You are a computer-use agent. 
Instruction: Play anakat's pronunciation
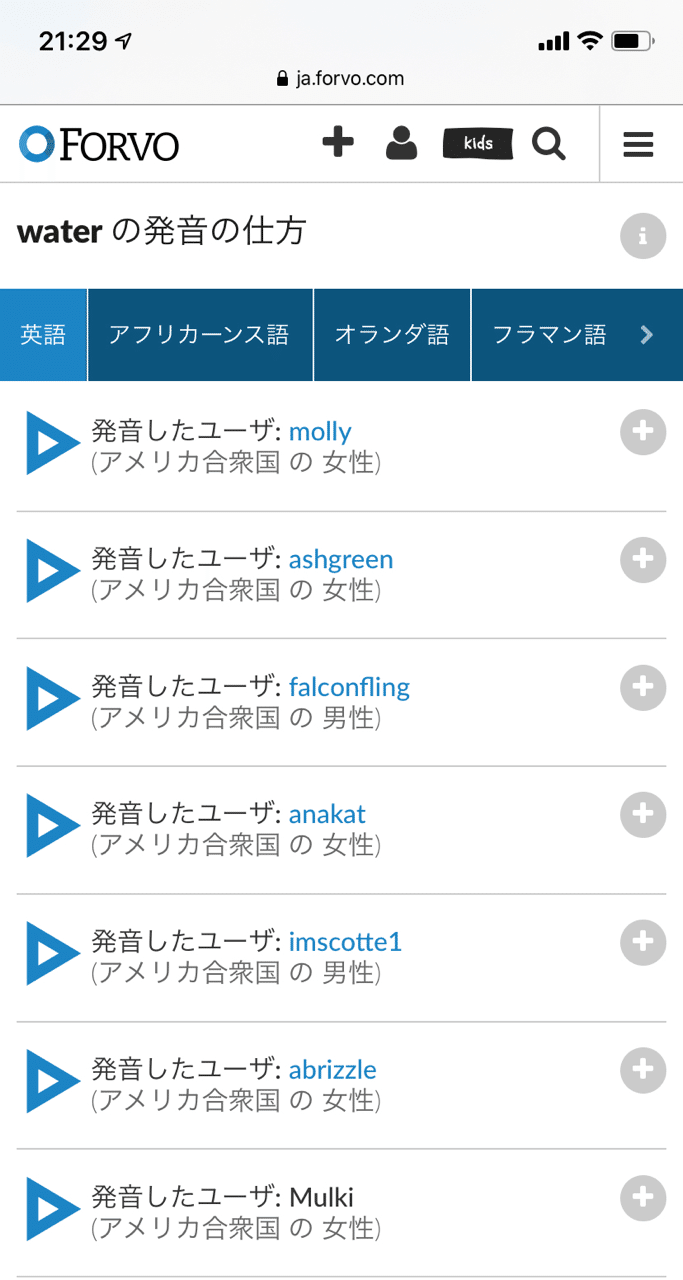click(52, 825)
